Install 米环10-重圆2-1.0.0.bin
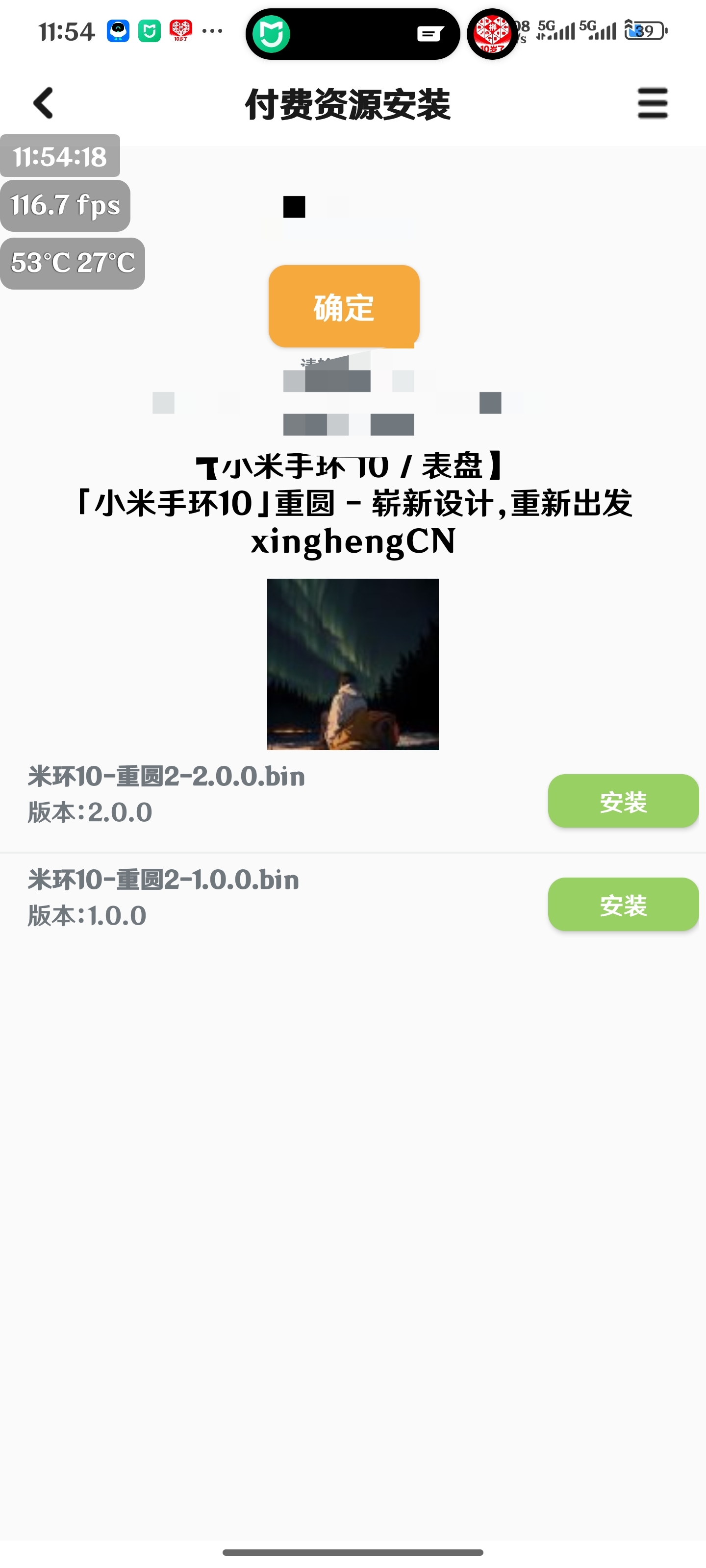Viewport: 706px width, 1568px height. tap(623, 905)
